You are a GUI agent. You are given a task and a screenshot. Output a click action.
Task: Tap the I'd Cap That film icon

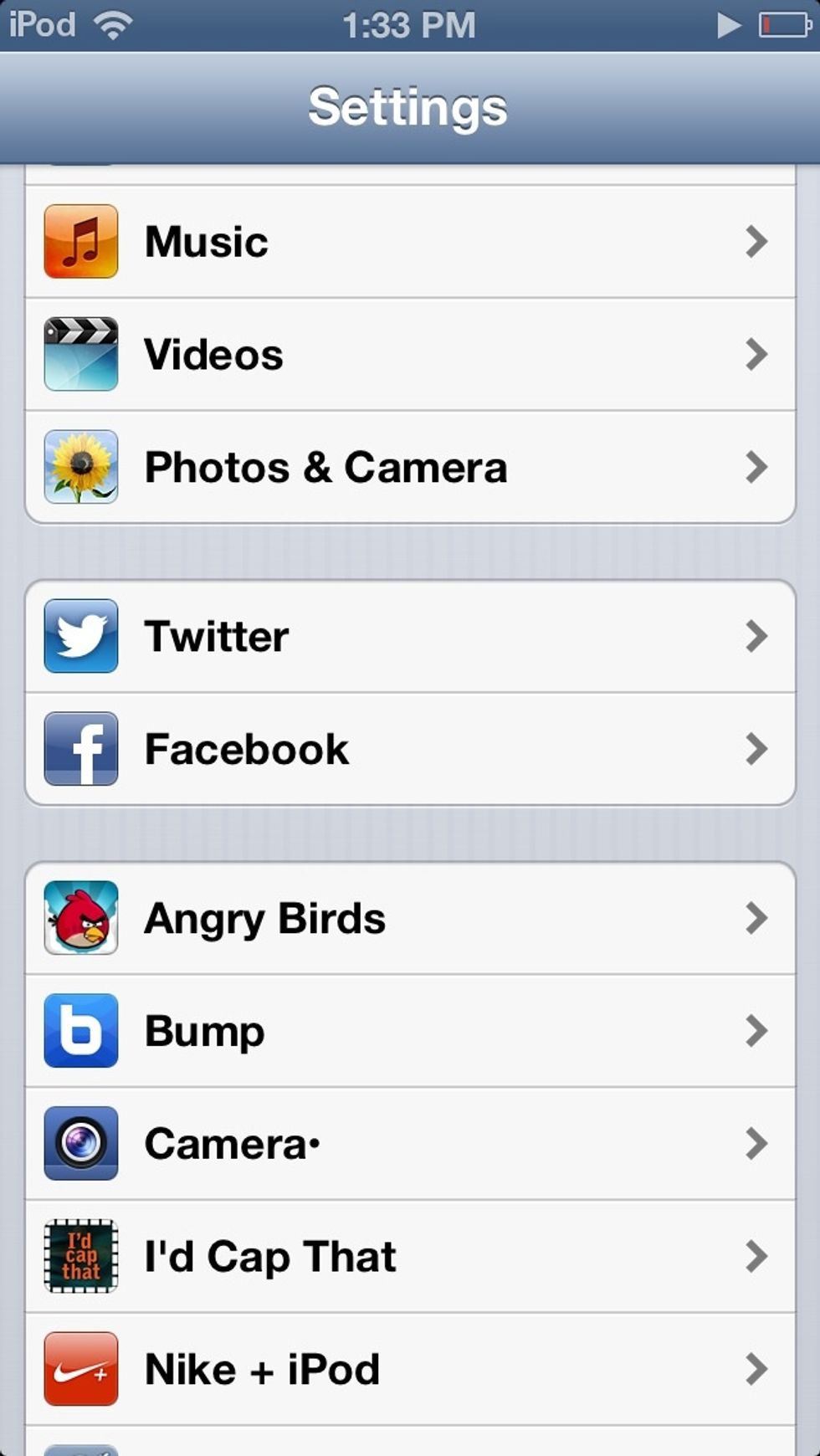click(x=81, y=1257)
